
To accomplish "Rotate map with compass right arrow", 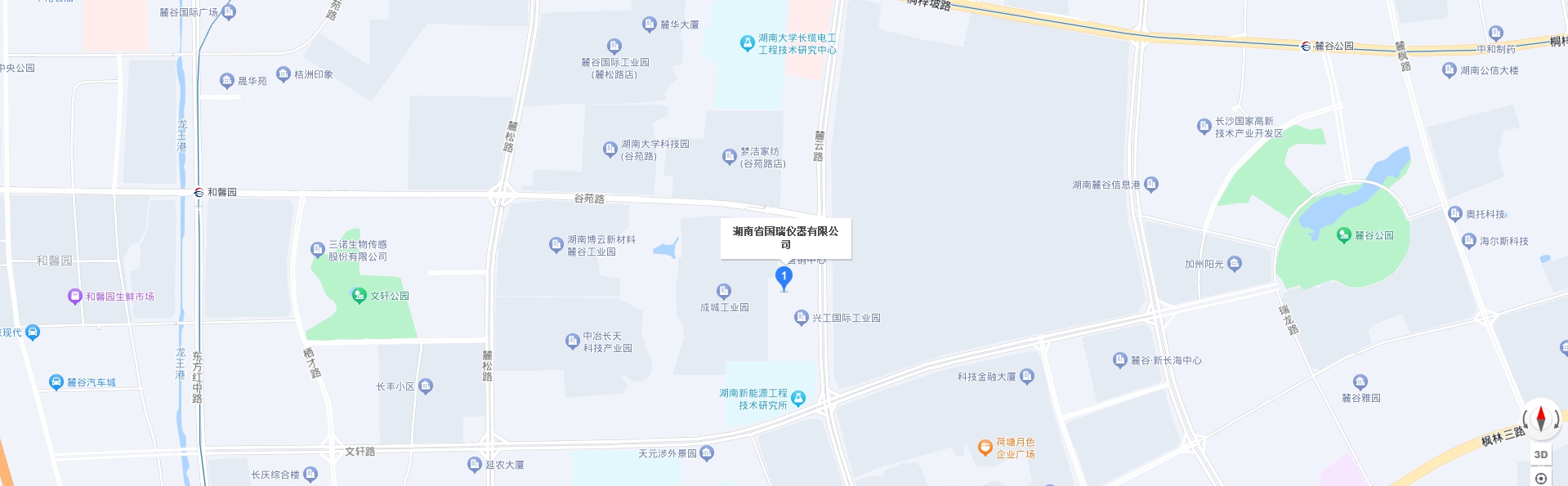I will tap(1557, 420).
